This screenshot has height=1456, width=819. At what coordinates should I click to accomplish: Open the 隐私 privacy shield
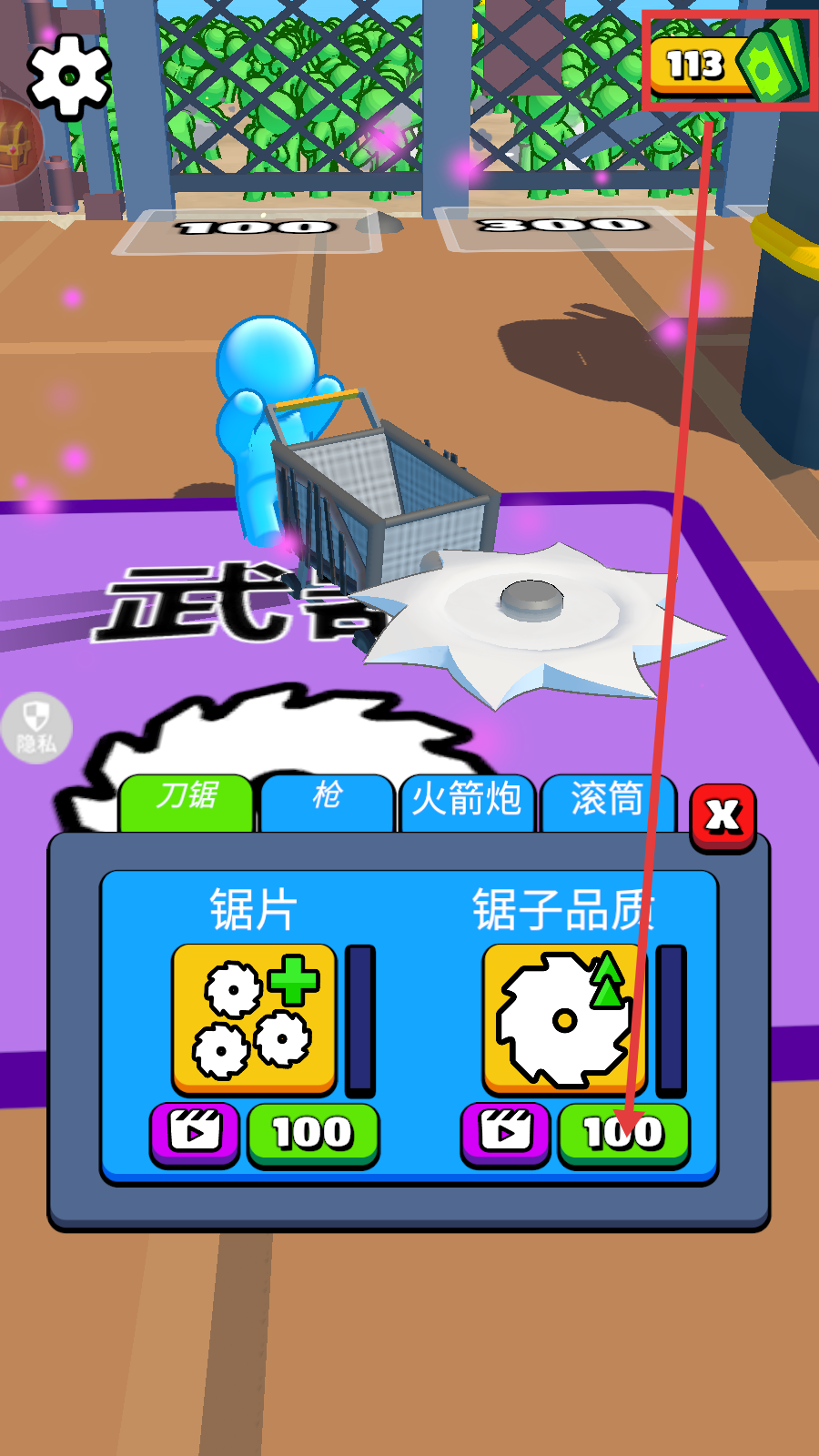click(x=36, y=728)
